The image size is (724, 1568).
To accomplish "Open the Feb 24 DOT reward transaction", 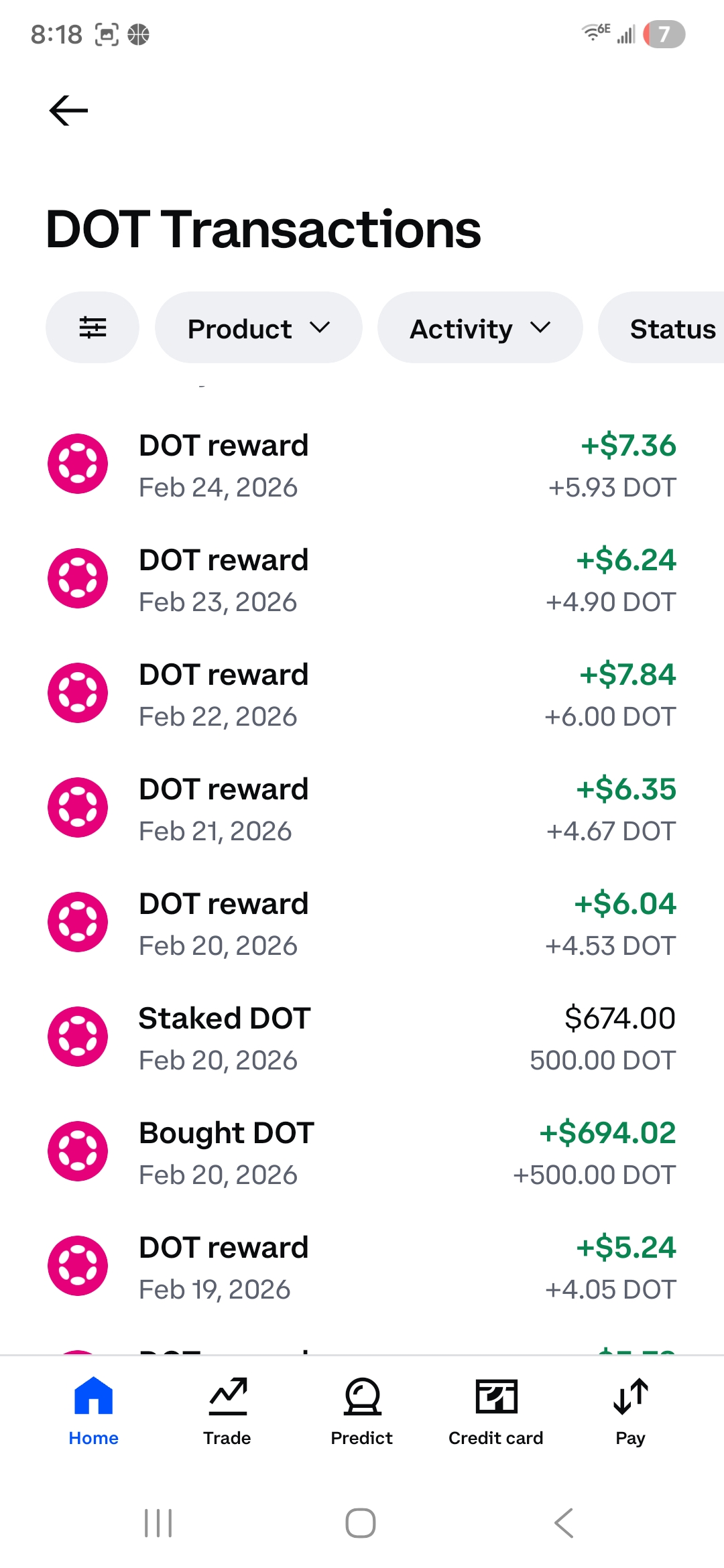I will [x=362, y=466].
